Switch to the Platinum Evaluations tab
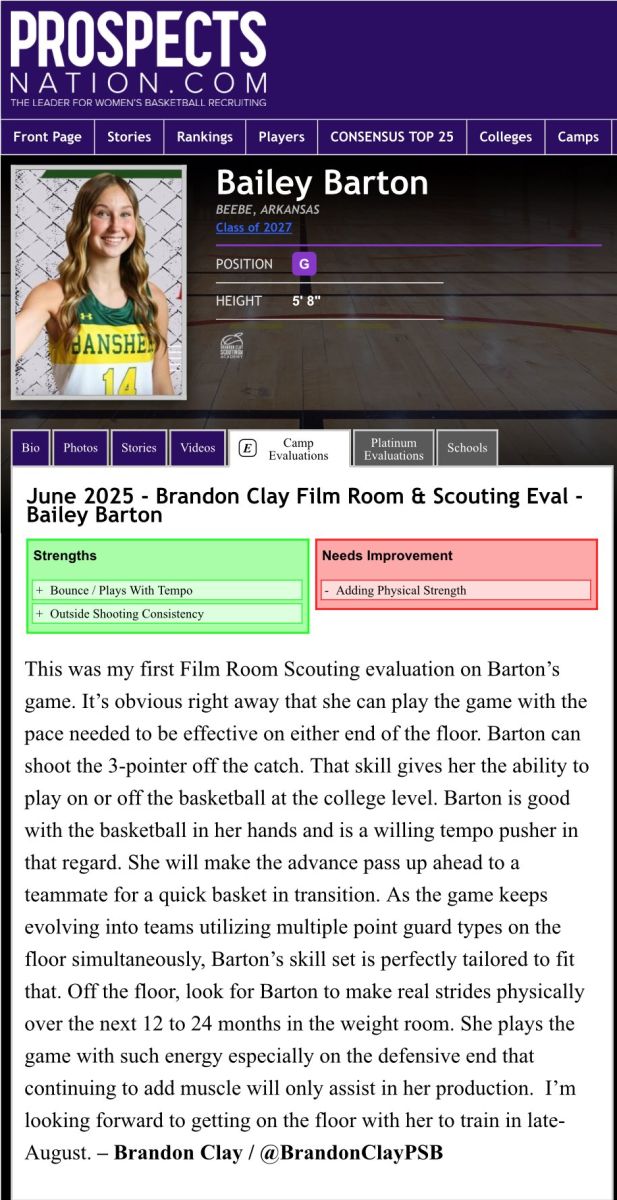Image resolution: width=617 pixels, height=1200 pixels. pos(393,449)
